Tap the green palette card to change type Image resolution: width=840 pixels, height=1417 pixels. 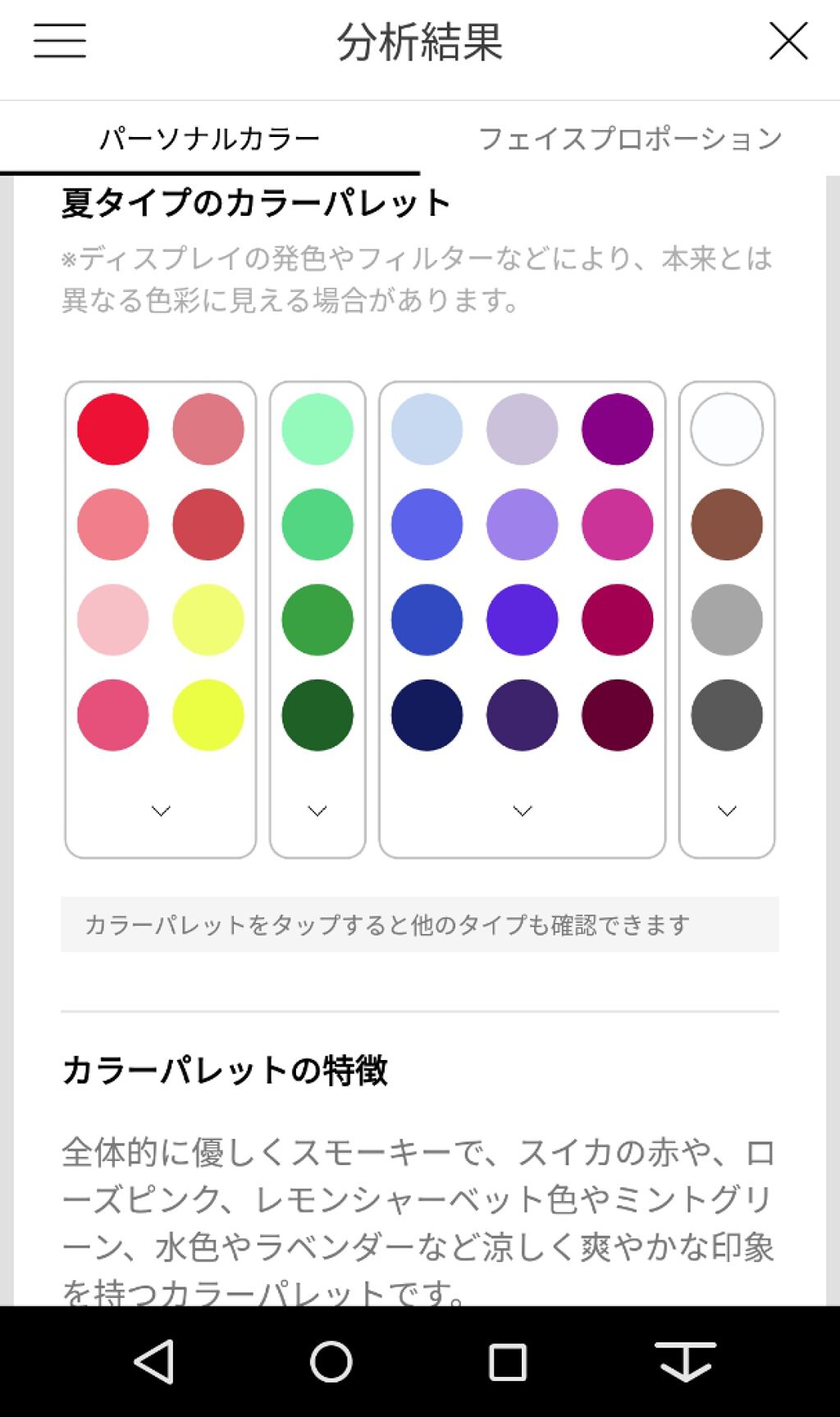(x=316, y=615)
